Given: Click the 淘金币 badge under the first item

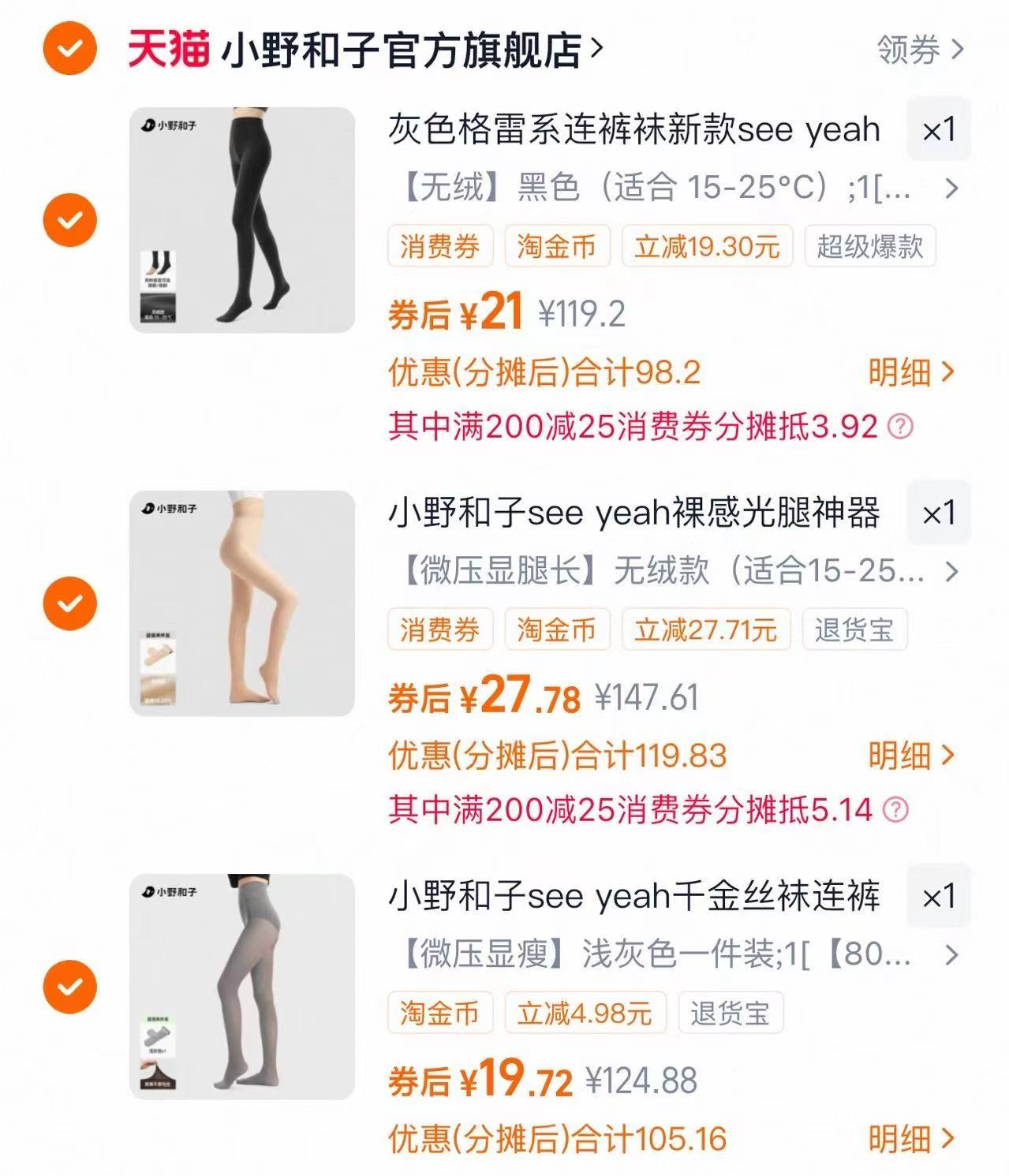Looking at the screenshot, I should [557, 247].
